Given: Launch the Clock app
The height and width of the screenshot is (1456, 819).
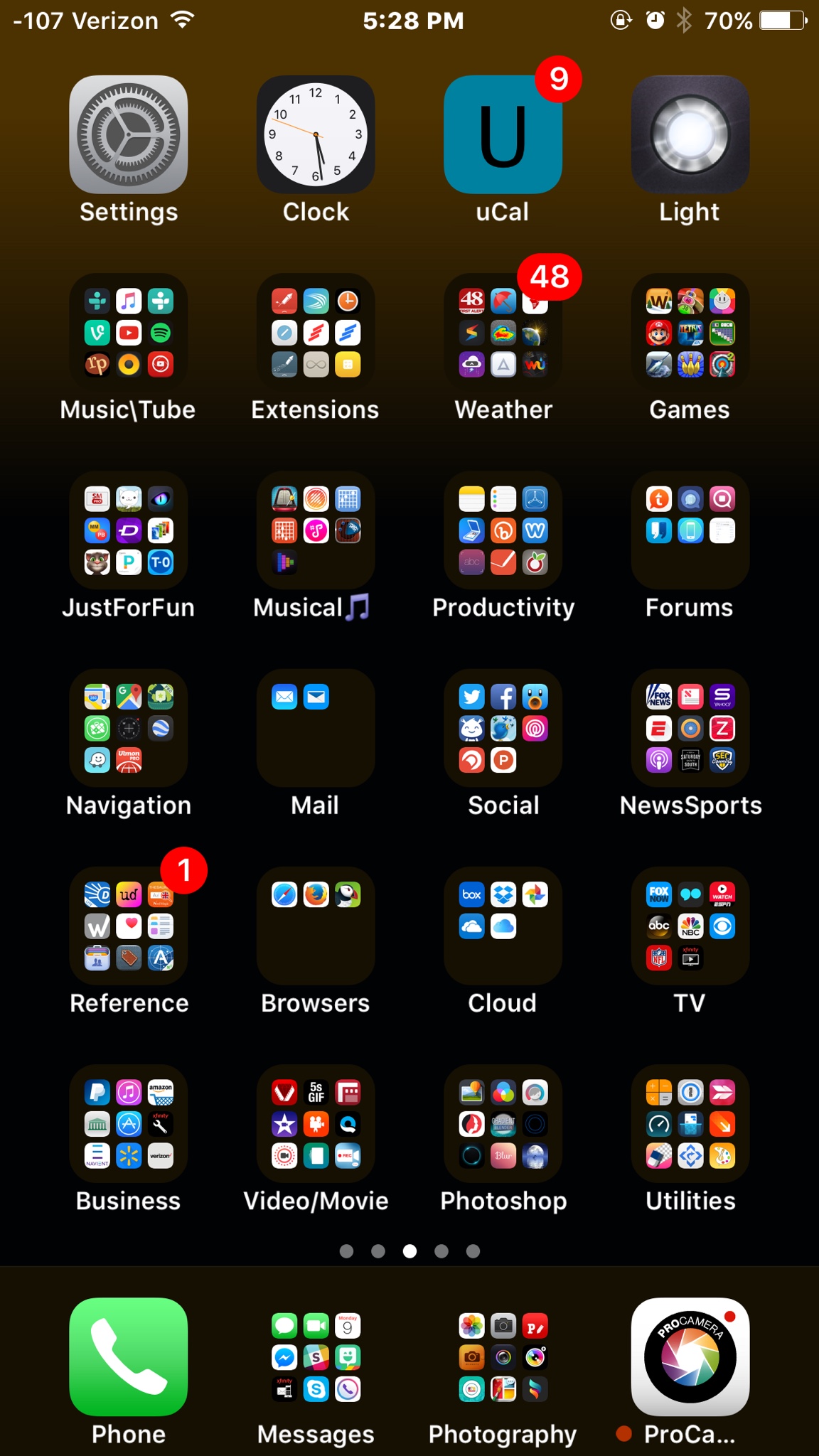Looking at the screenshot, I should click(316, 135).
